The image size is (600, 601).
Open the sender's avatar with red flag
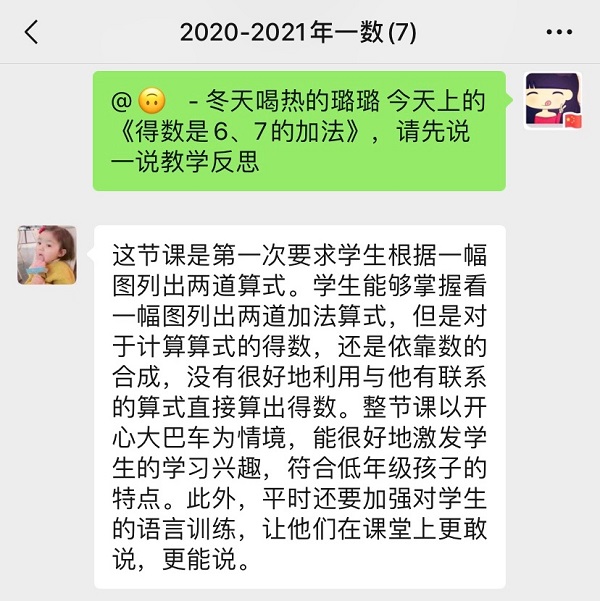[554, 100]
